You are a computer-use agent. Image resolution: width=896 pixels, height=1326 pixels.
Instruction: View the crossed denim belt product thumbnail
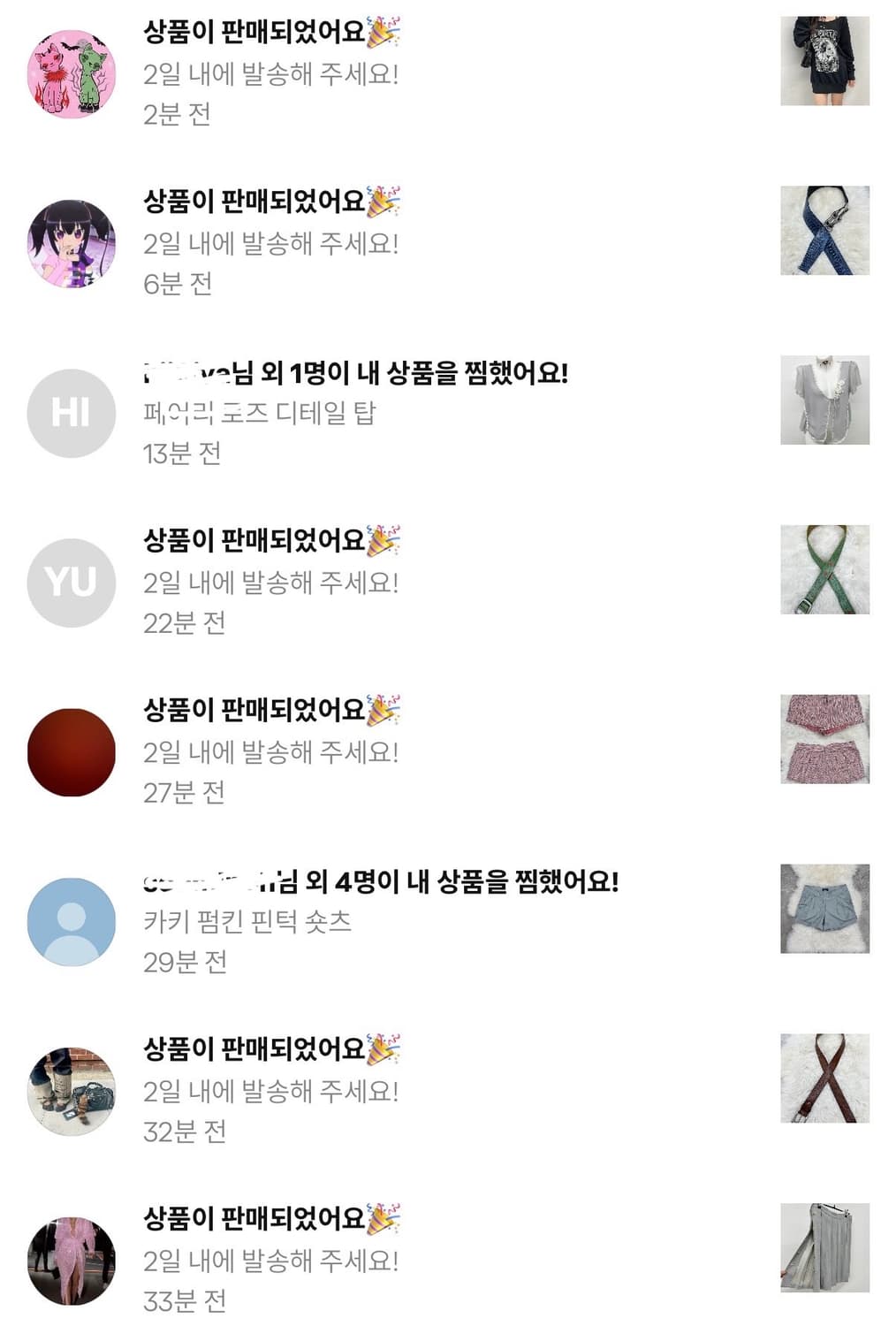(x=825, y=232)
